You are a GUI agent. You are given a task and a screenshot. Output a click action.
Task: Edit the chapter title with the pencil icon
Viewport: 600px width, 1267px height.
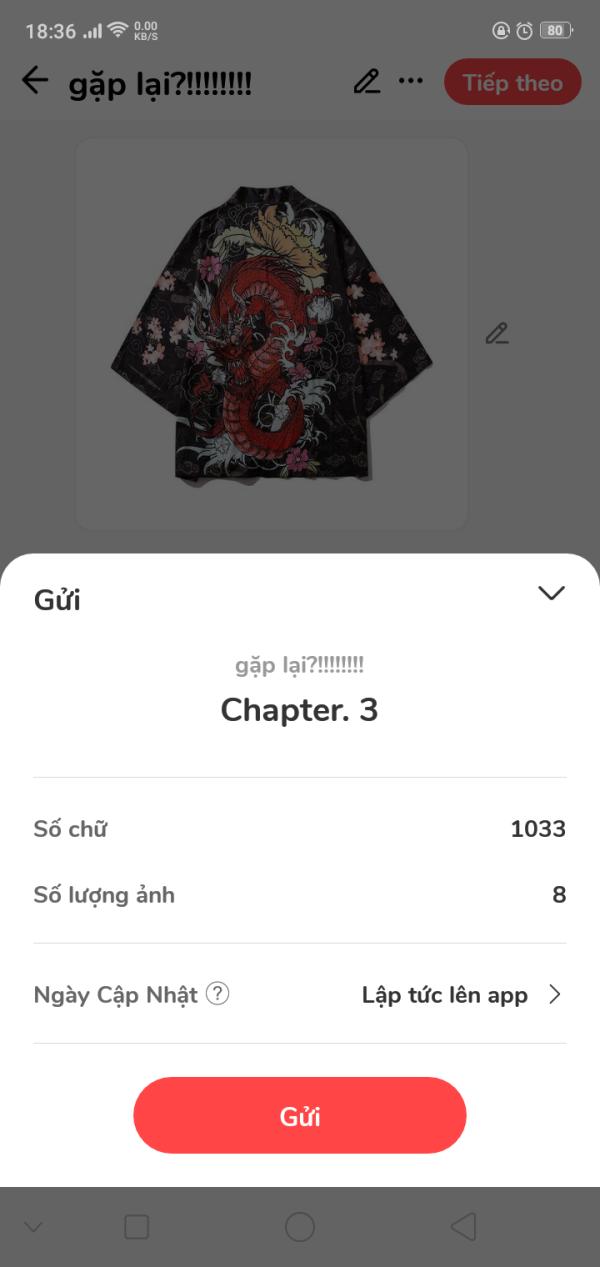point(367,82)
